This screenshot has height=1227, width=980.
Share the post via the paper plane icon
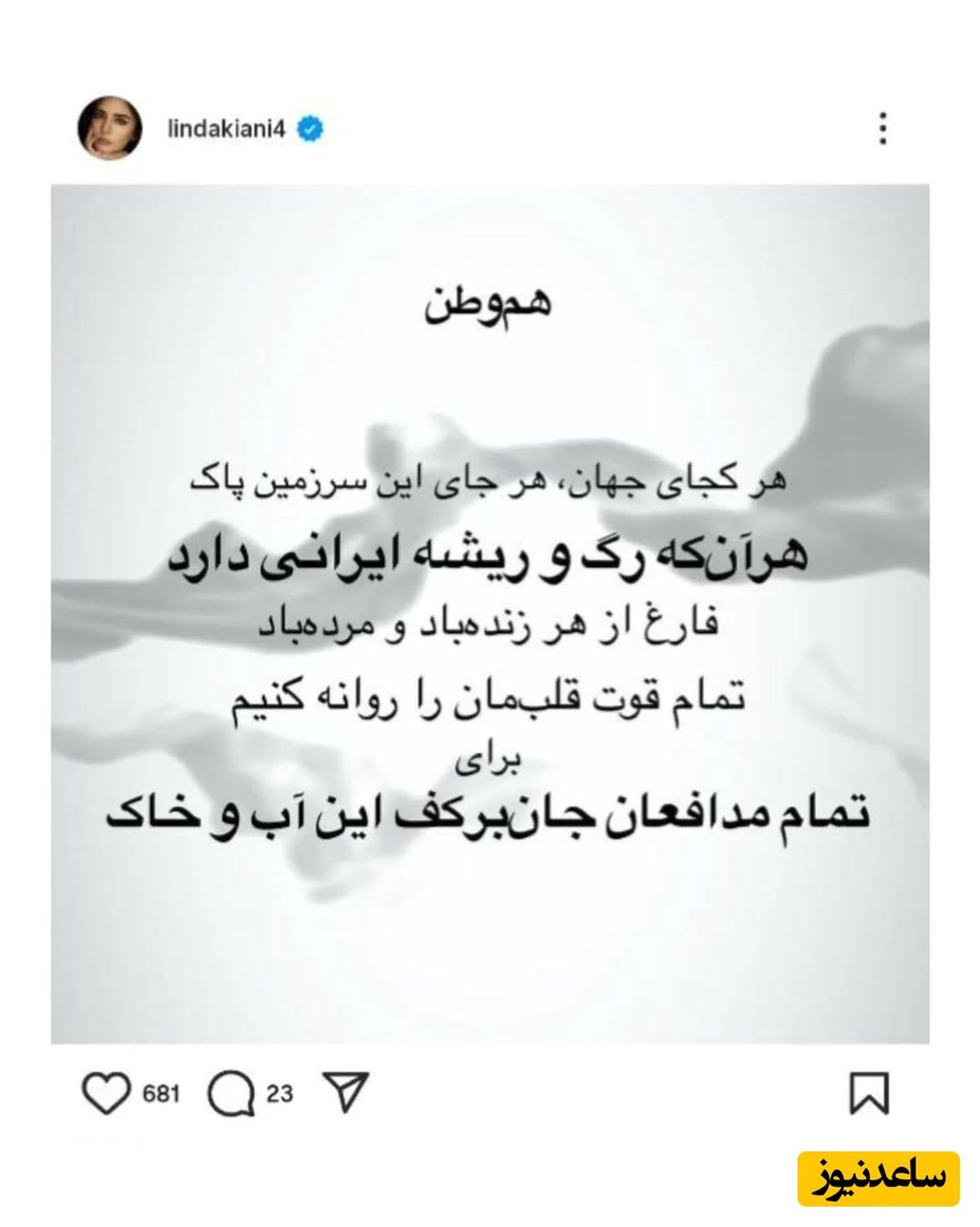pos(346,1092)
